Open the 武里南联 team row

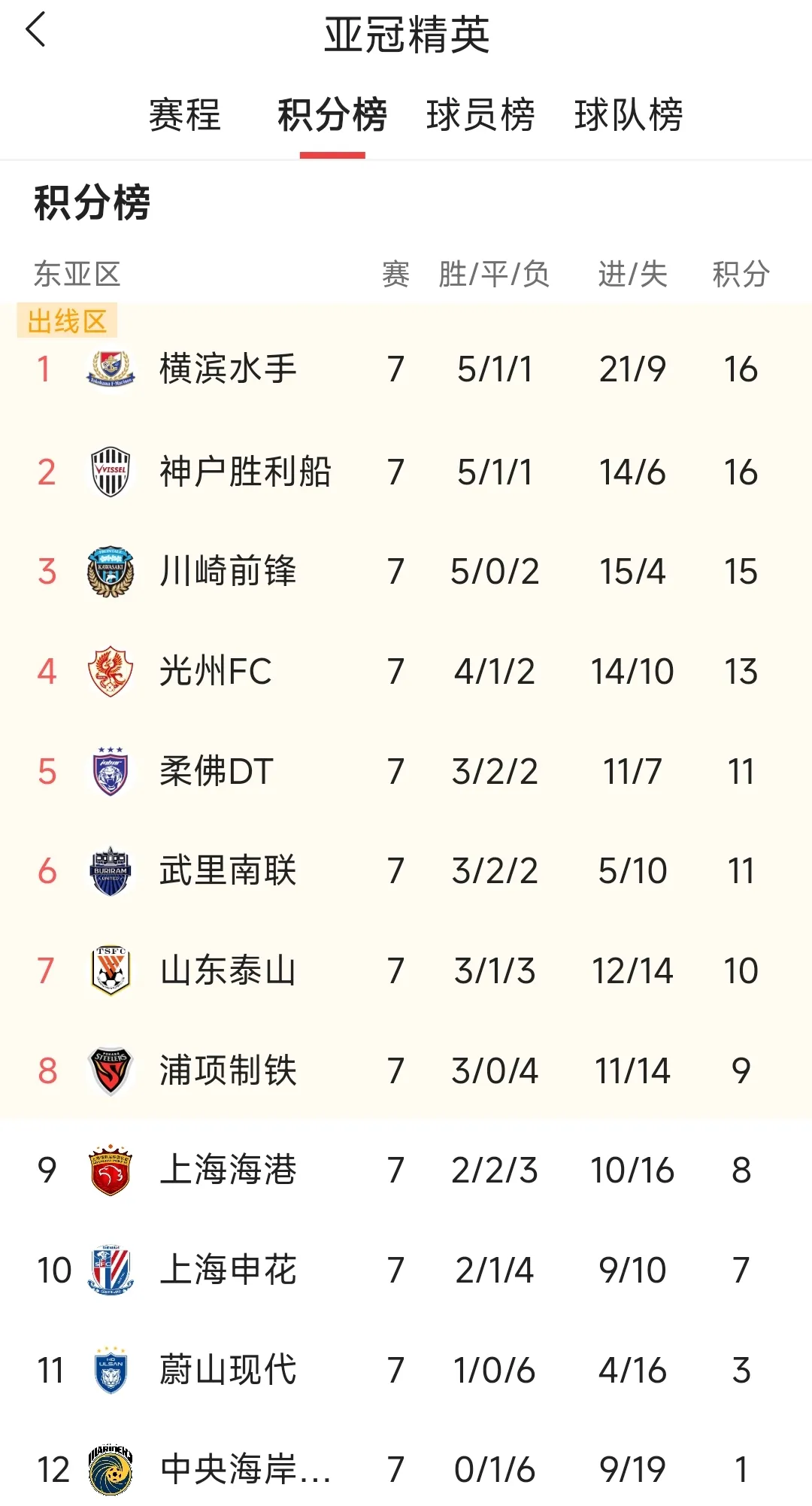228,871
